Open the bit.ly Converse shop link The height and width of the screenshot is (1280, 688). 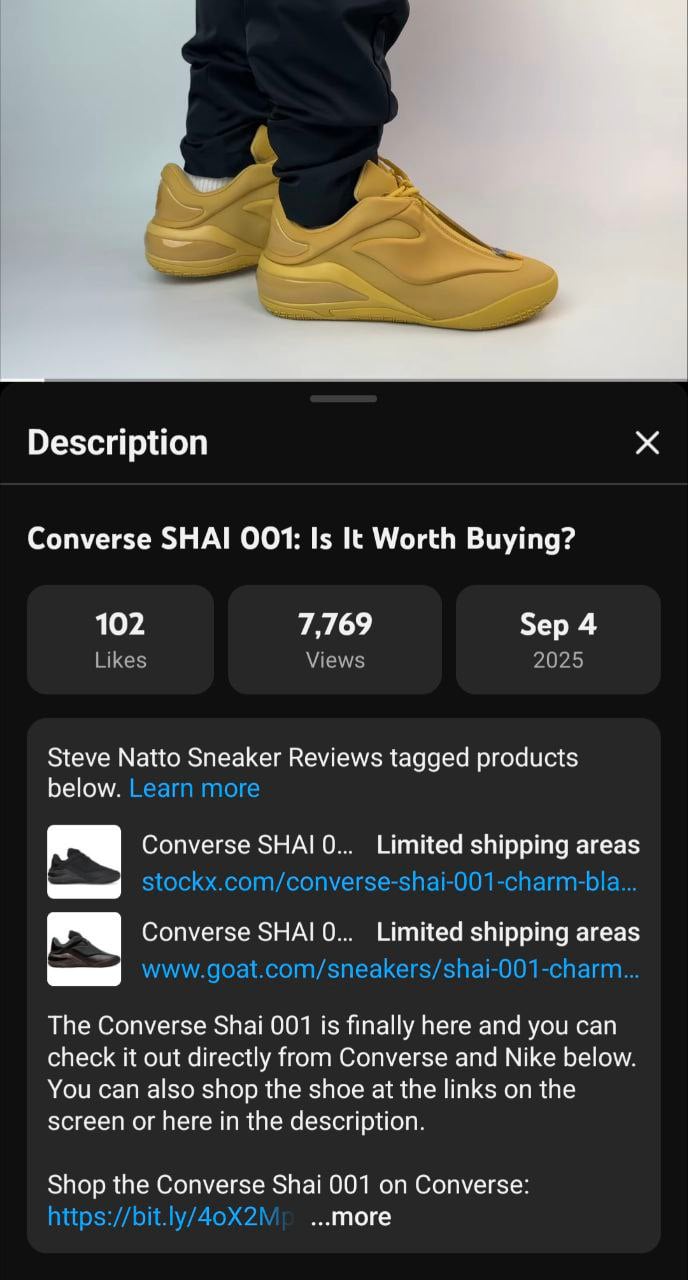click(170, 1217)
